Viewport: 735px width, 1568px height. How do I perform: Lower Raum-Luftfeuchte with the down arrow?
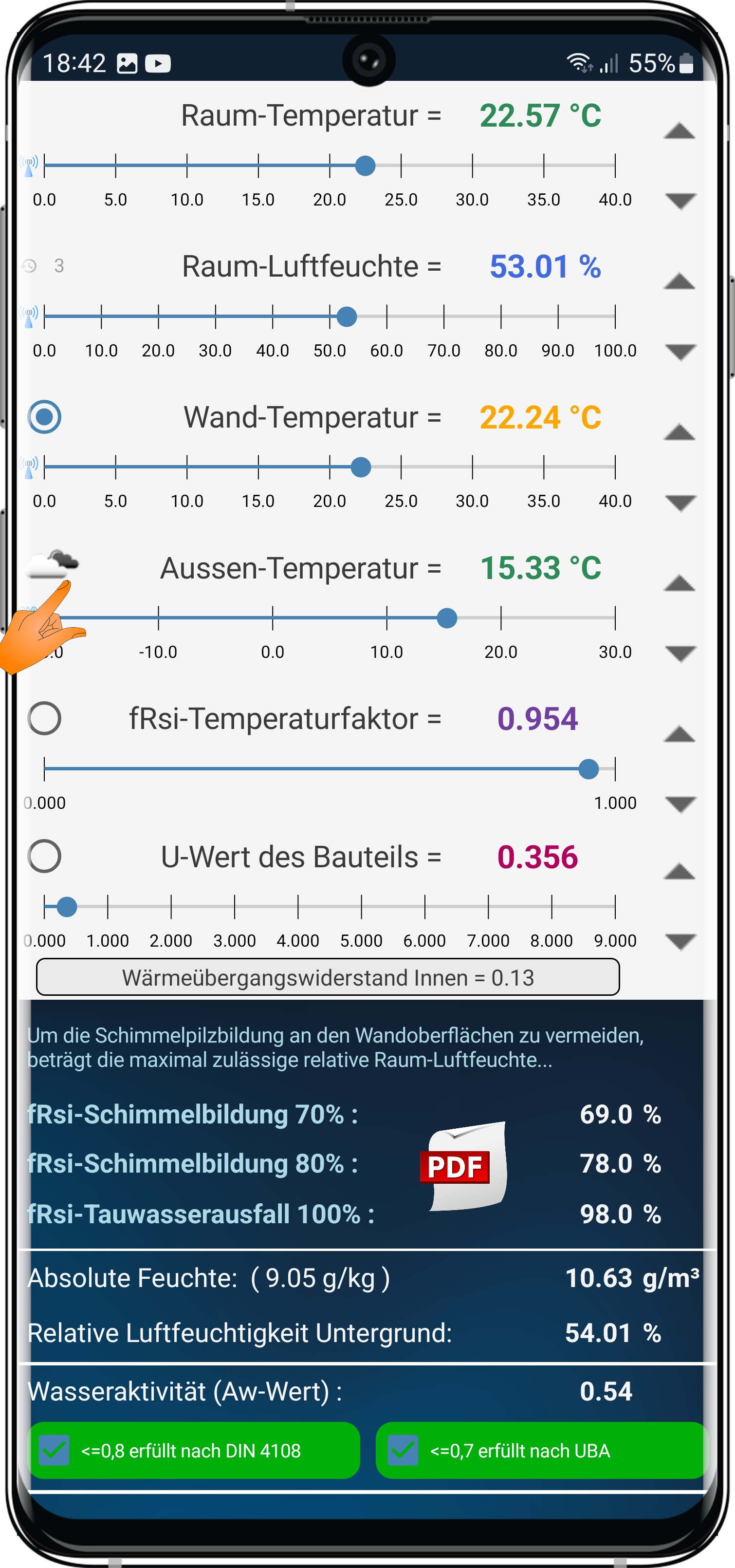680,352
